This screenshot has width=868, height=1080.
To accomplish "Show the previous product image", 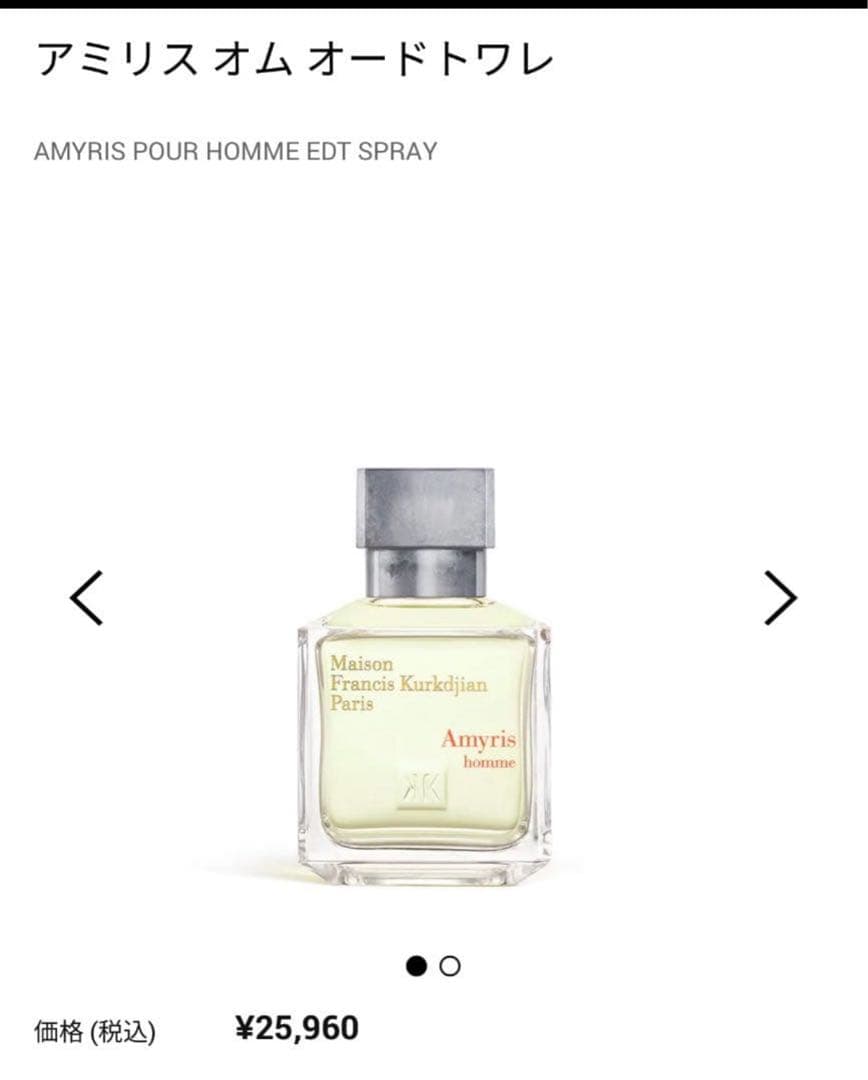I will point(86,597).
